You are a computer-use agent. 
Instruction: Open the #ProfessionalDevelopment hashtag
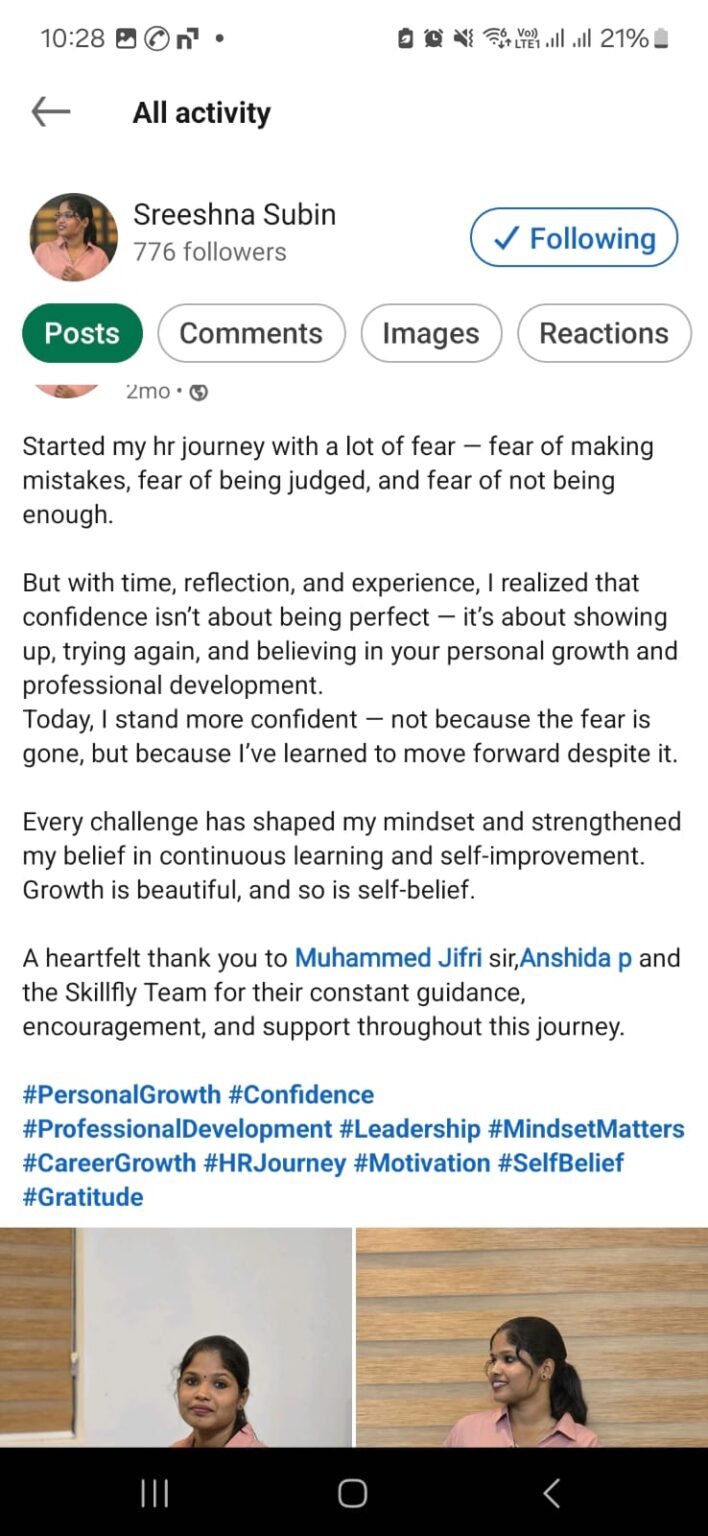pyautogui.click(x=177, y=1129)
